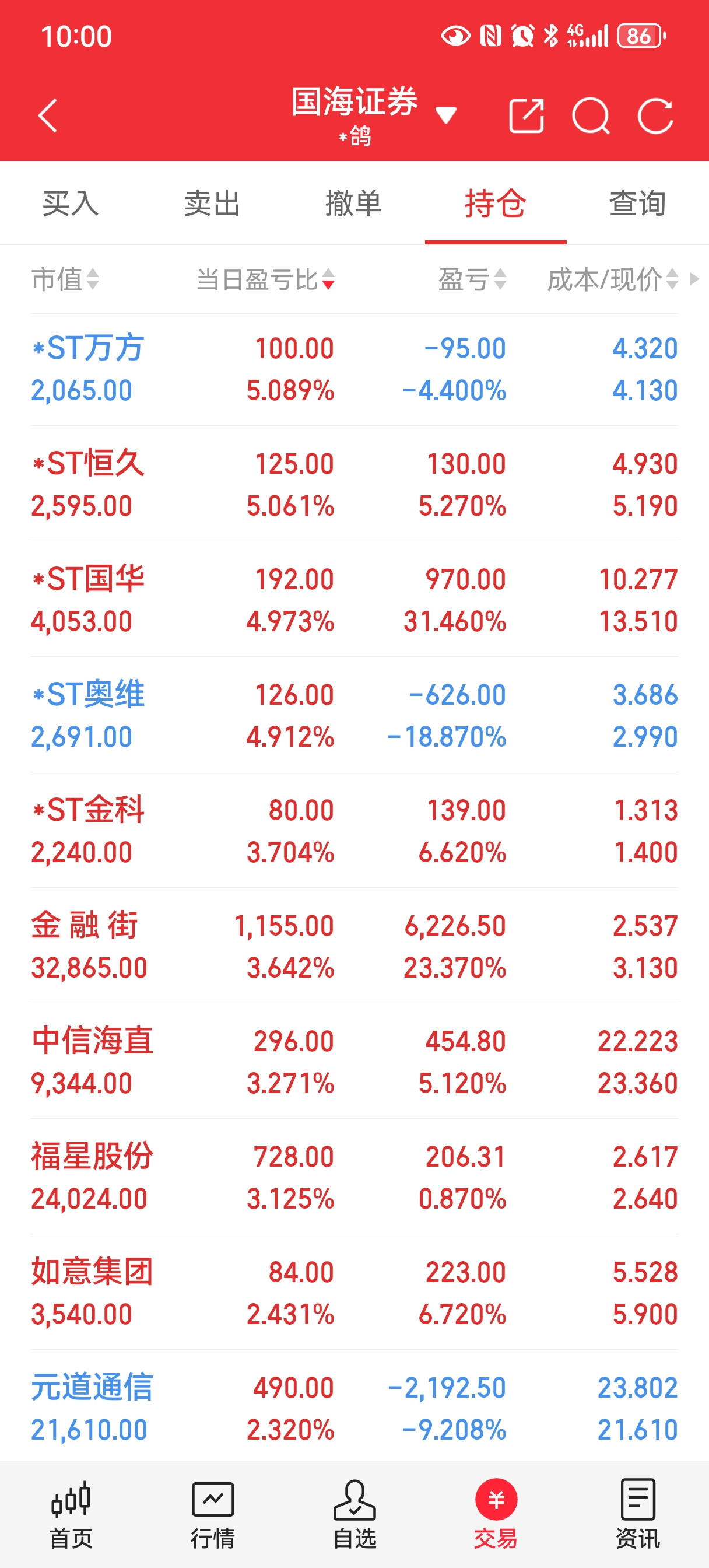Refresh the holdings list

(655, 116)
